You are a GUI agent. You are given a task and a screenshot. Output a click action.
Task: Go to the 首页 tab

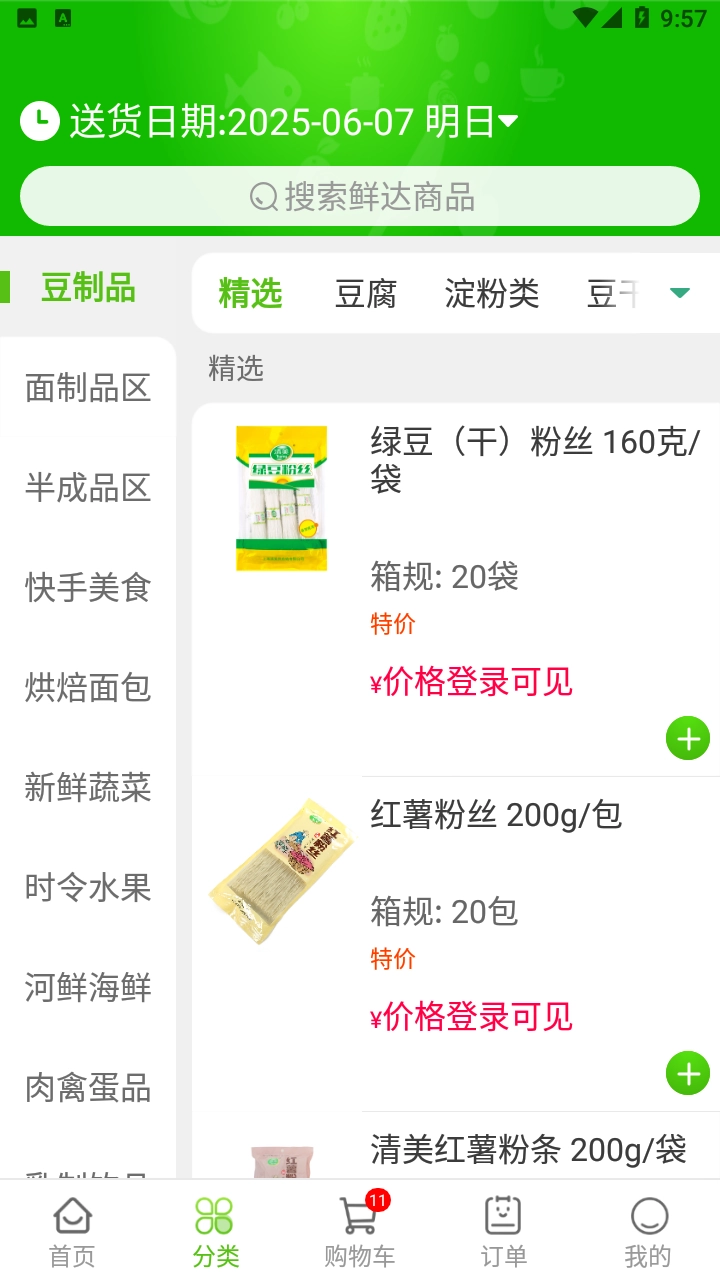point(72,1230)
